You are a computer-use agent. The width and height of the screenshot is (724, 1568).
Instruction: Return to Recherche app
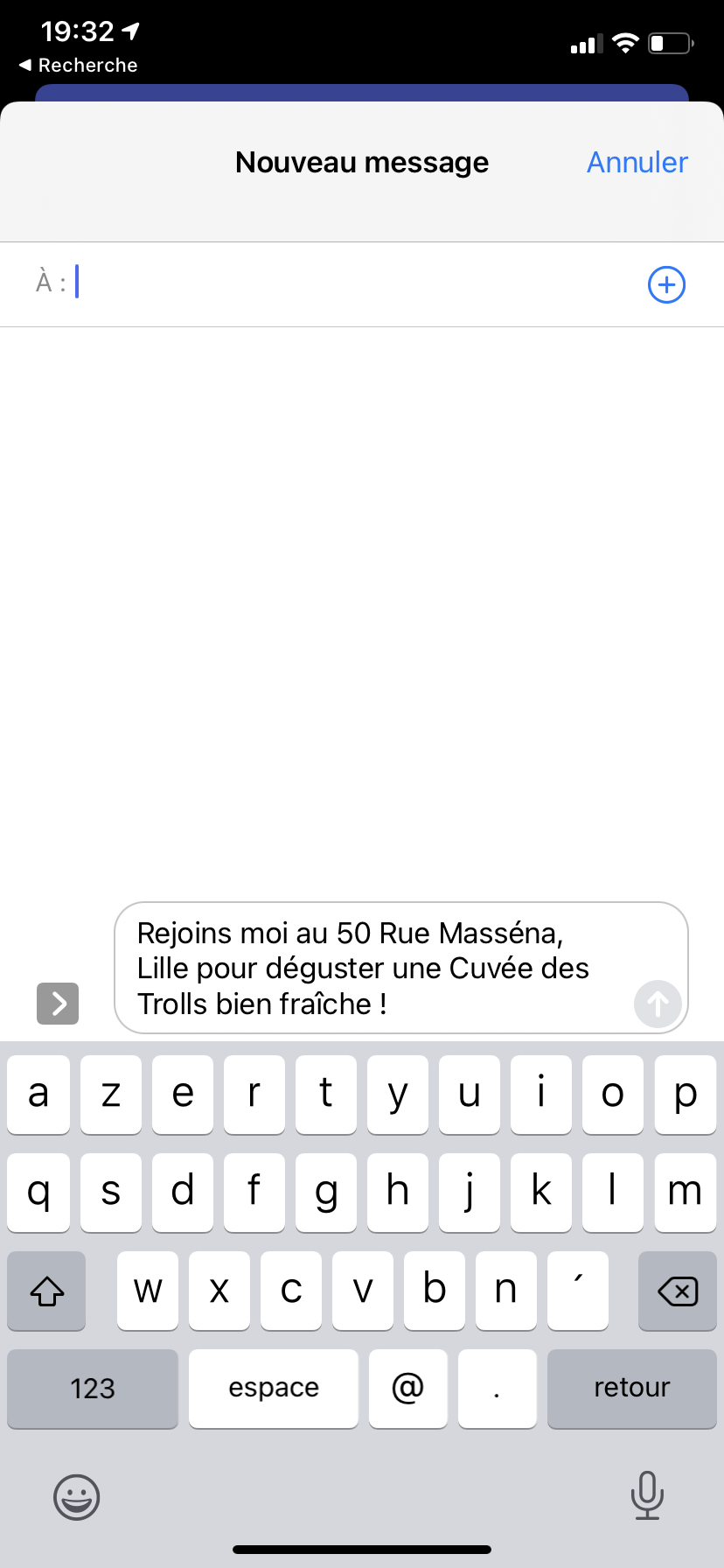pyautogui.click(x=79, y=65)
